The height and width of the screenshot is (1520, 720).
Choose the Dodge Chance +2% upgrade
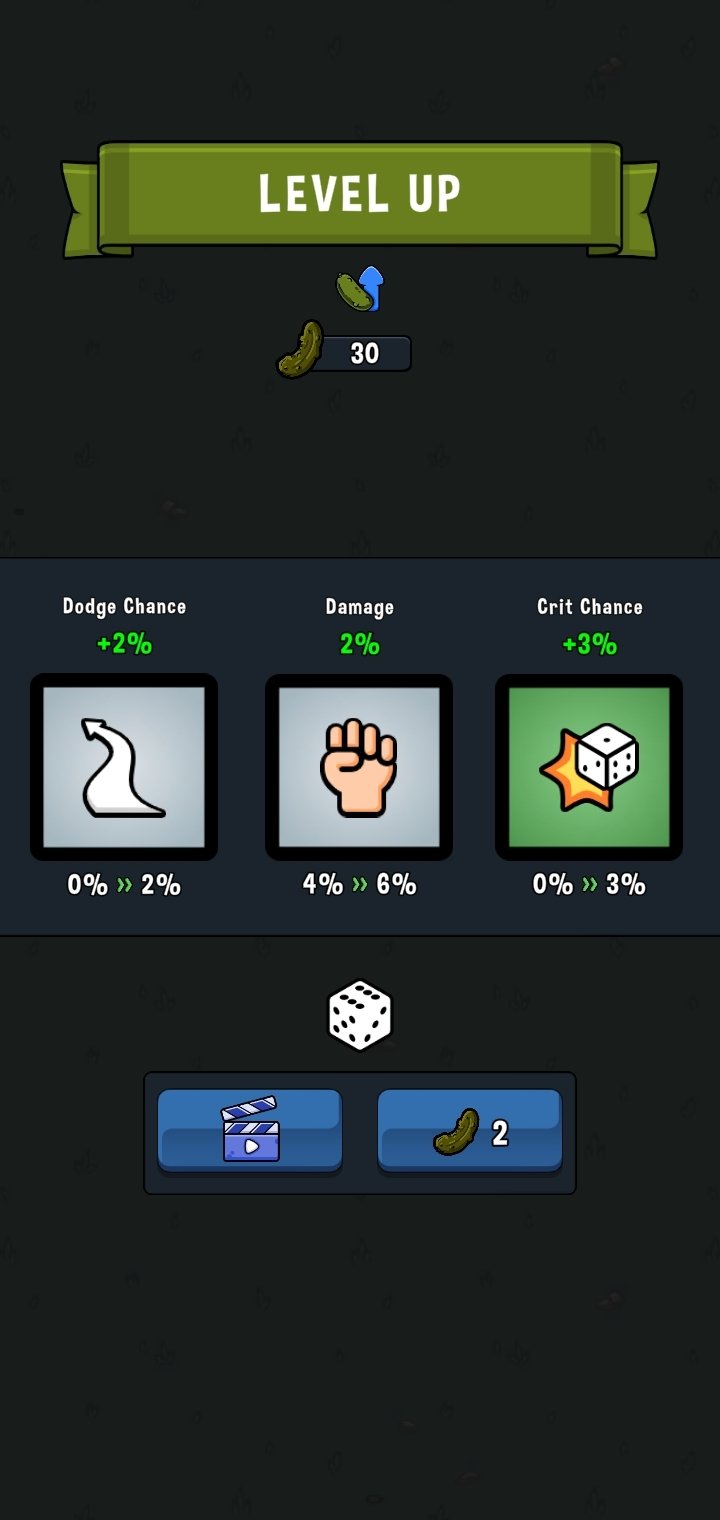click(x=124, y=767)
